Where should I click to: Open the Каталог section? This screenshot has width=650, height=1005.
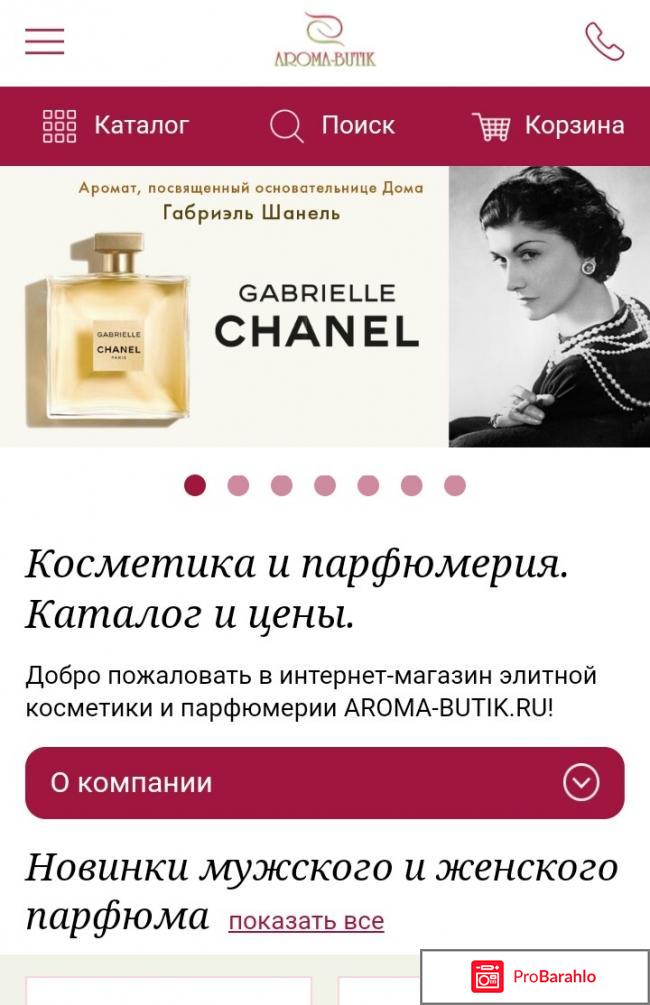coord(116,126)
